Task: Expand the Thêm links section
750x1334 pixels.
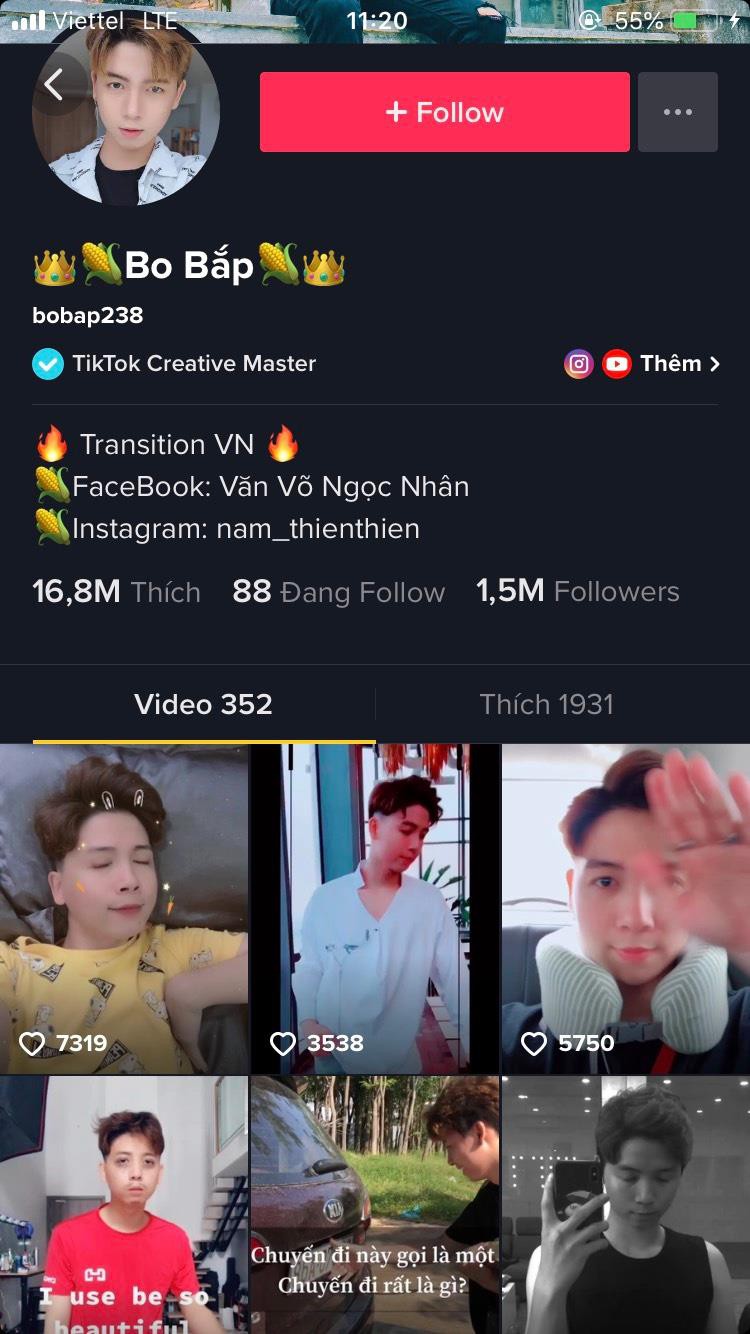Action: pyautogui.click(x=680, y=364)
